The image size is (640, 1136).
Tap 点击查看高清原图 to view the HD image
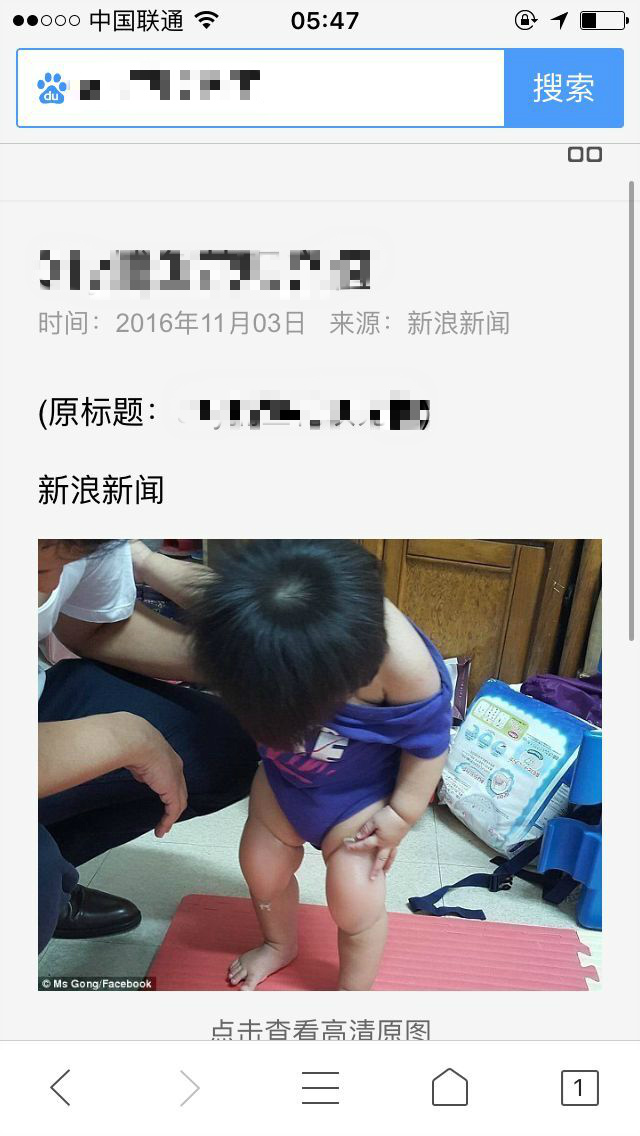click(320, 1029)
